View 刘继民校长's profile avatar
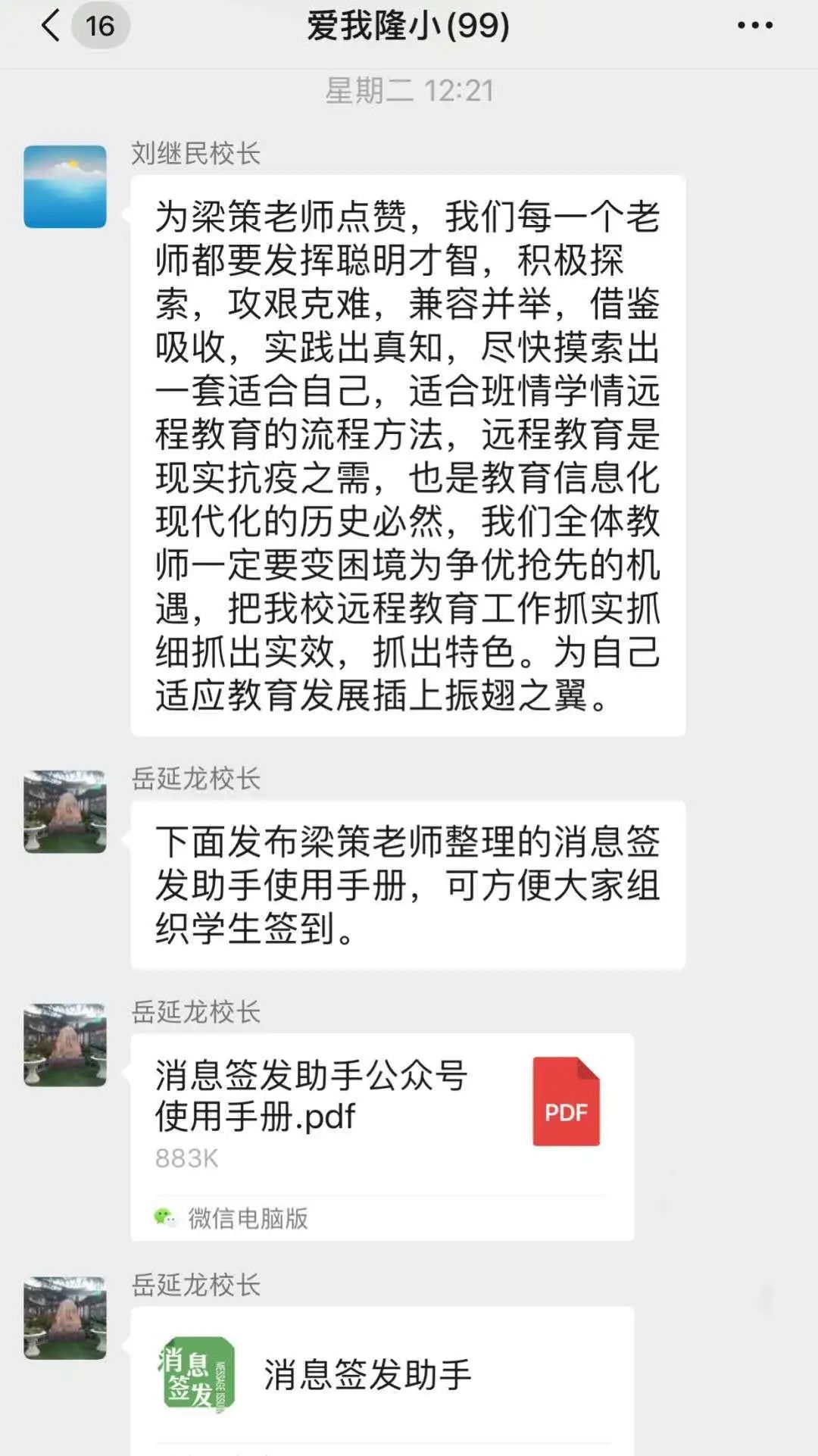818x1456 pixels. coord(65,187)
